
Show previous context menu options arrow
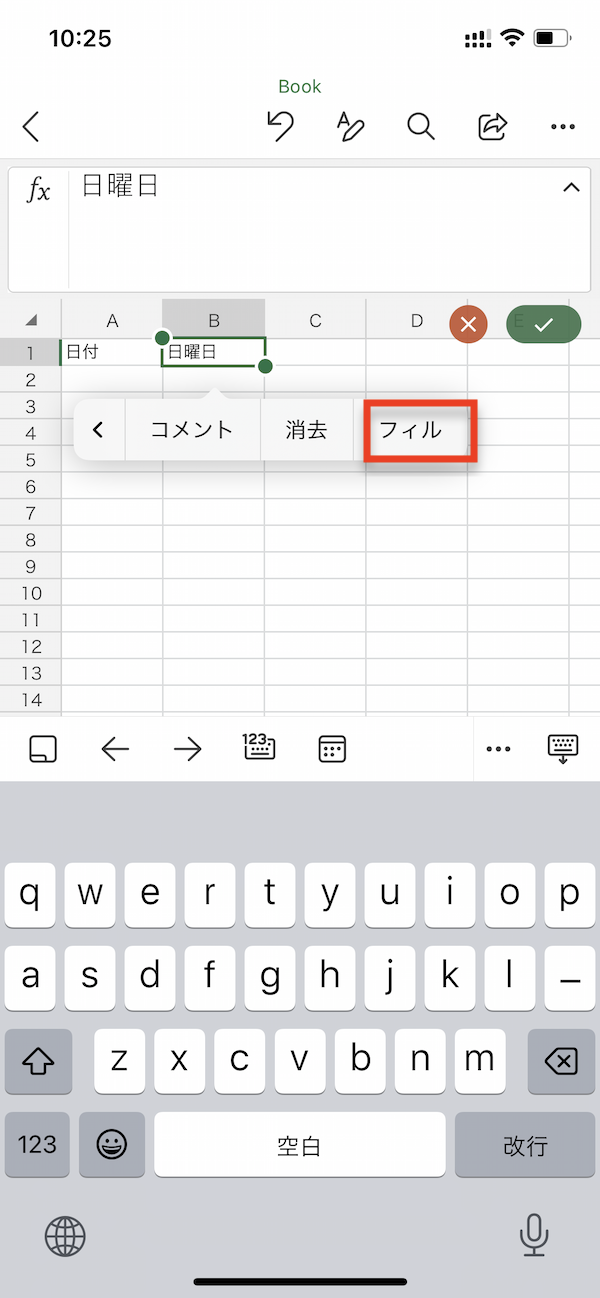(98, 430)
